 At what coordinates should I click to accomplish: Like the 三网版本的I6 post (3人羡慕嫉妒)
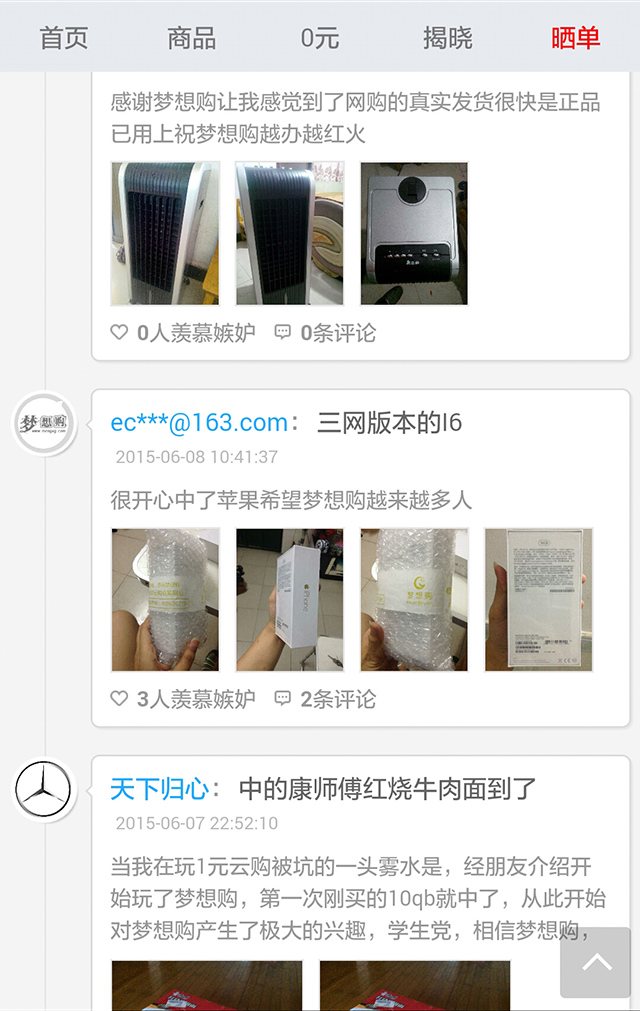[x=182, y=698]
